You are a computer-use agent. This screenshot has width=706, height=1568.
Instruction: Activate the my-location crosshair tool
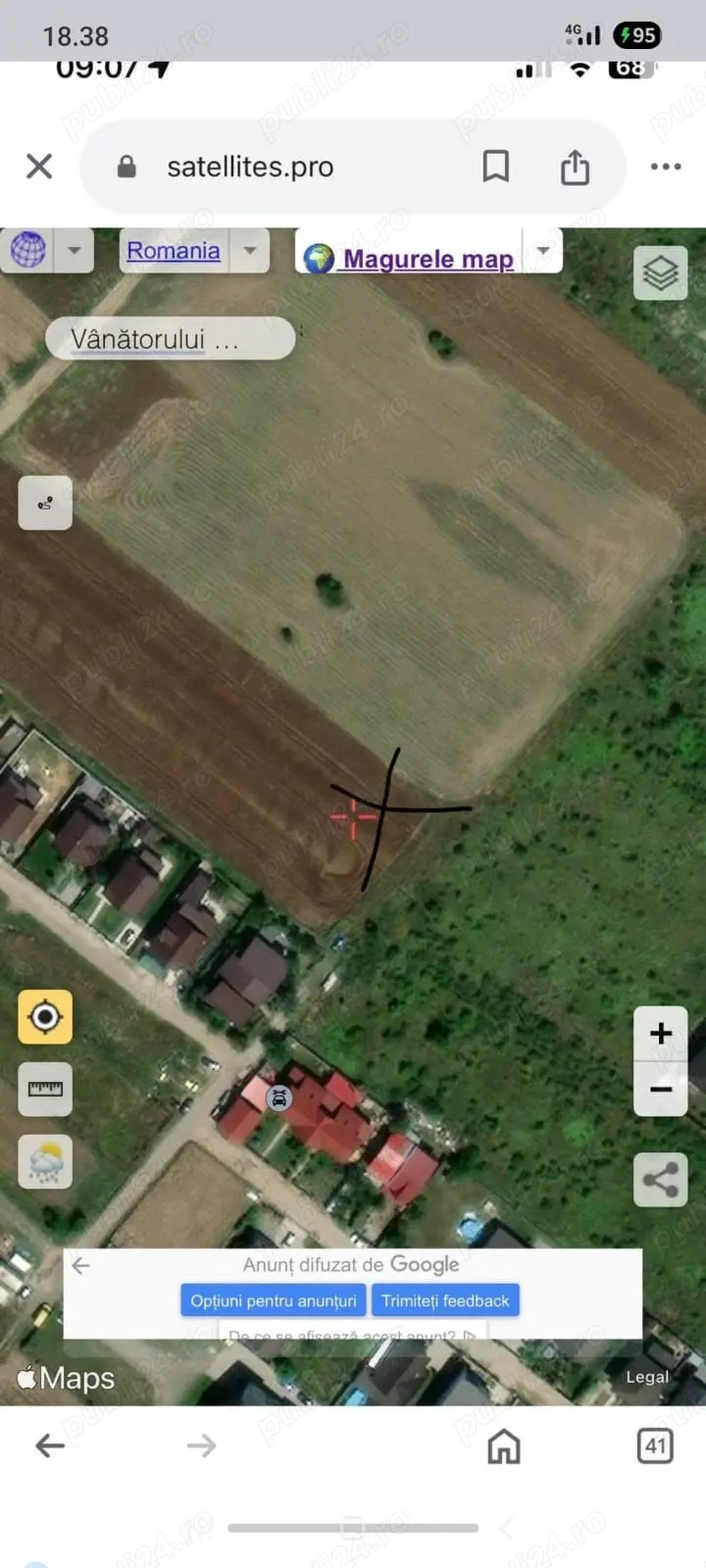point(45,1016)
